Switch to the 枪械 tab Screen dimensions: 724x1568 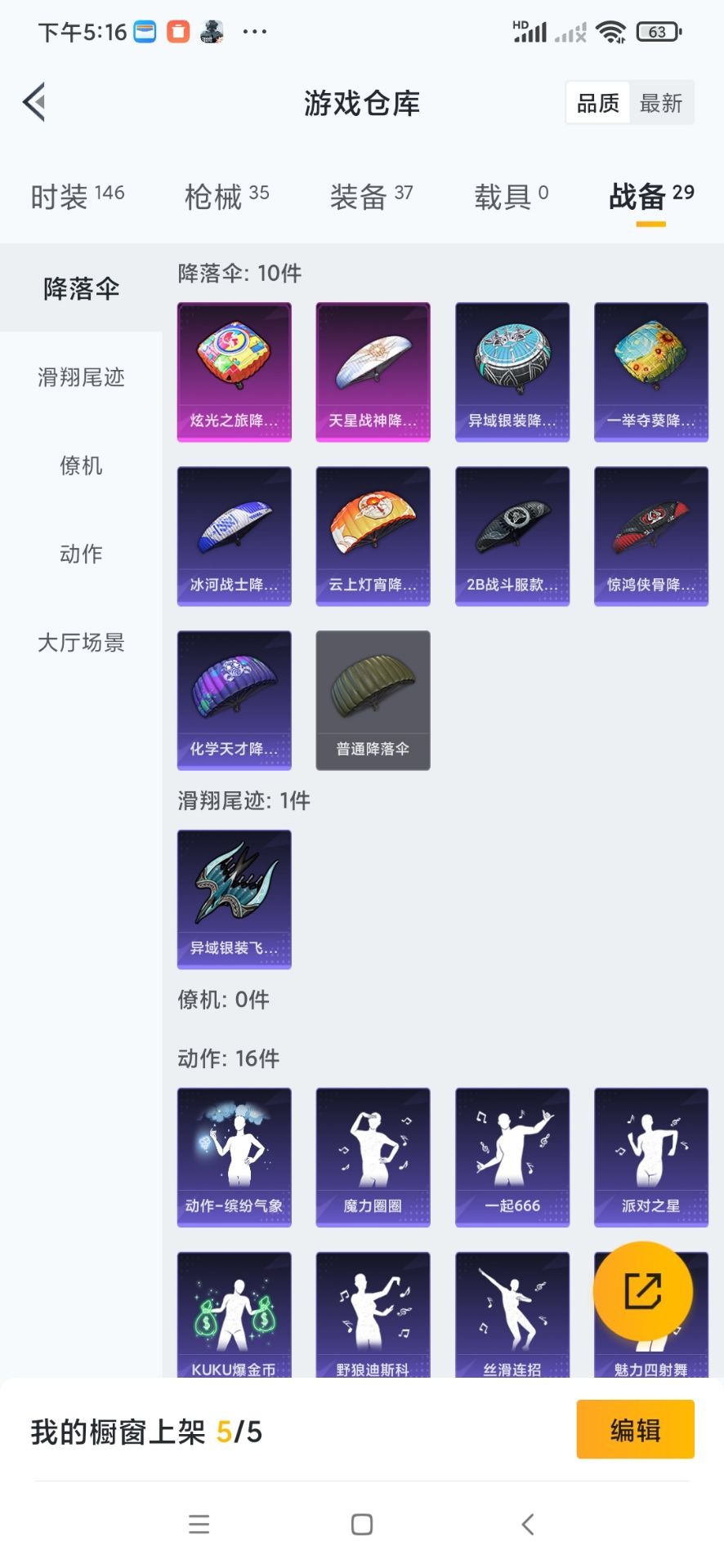pyautogui.click(x=226, y=197)
